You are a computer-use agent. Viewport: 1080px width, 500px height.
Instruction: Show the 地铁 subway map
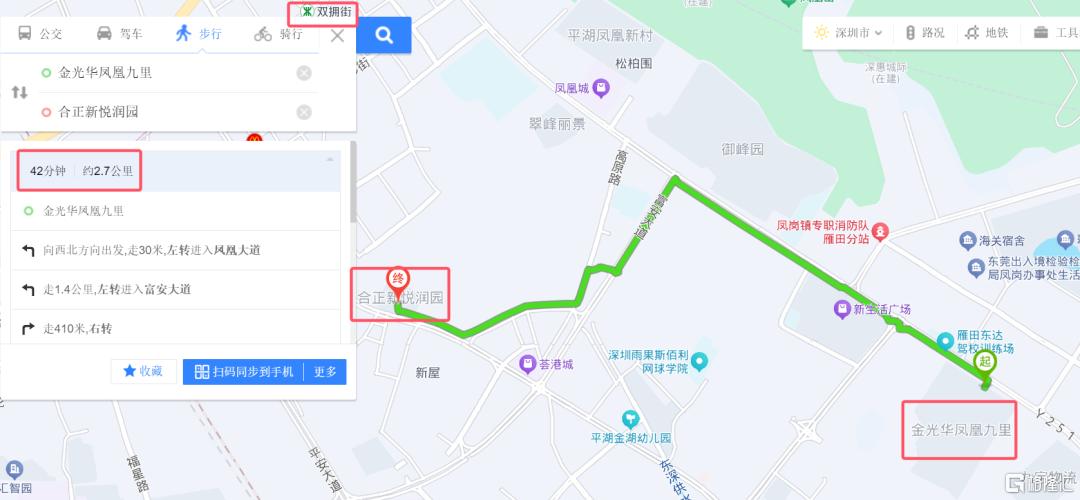(986, 32)
